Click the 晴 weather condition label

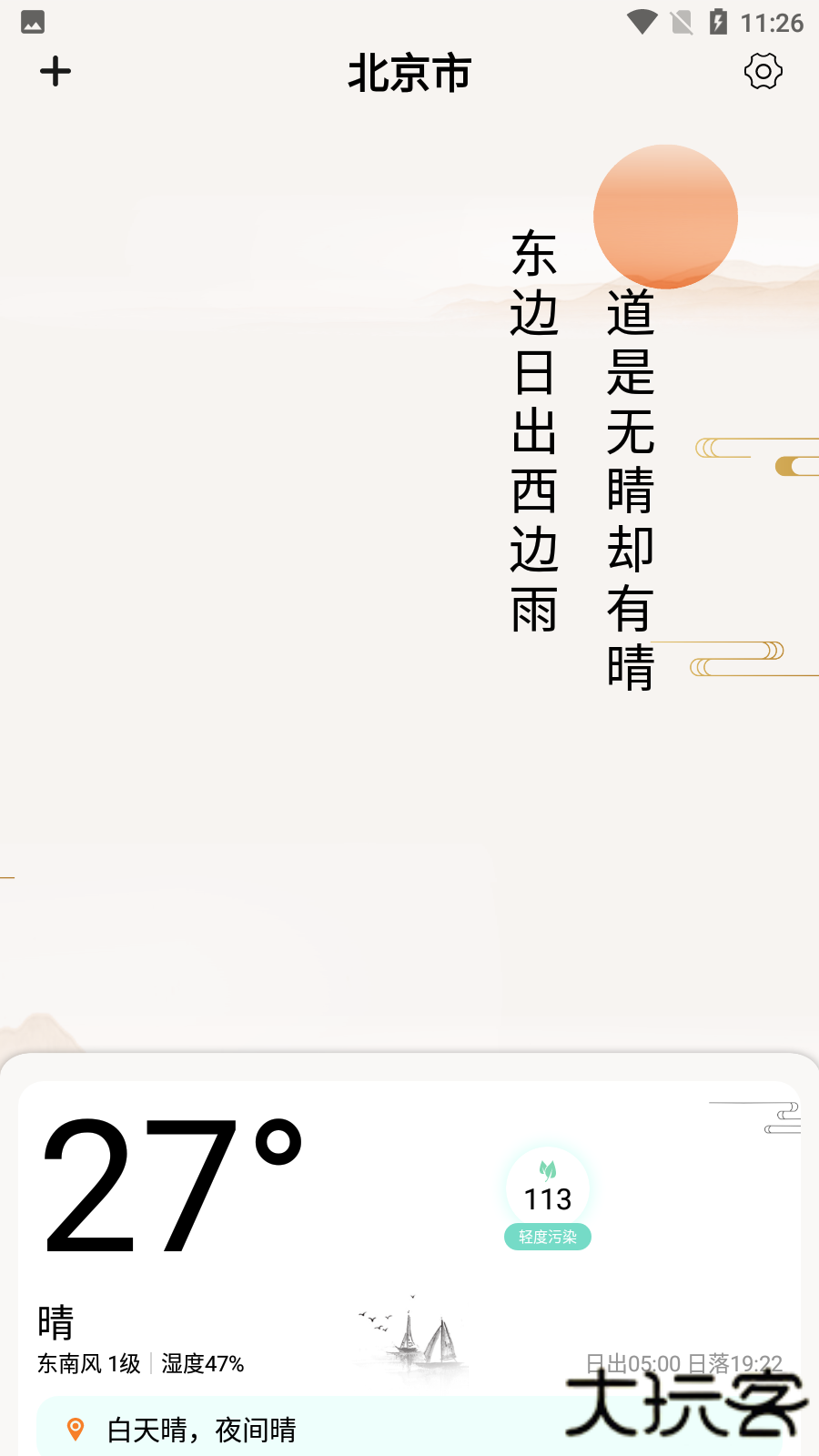[x=56, y=1321]
